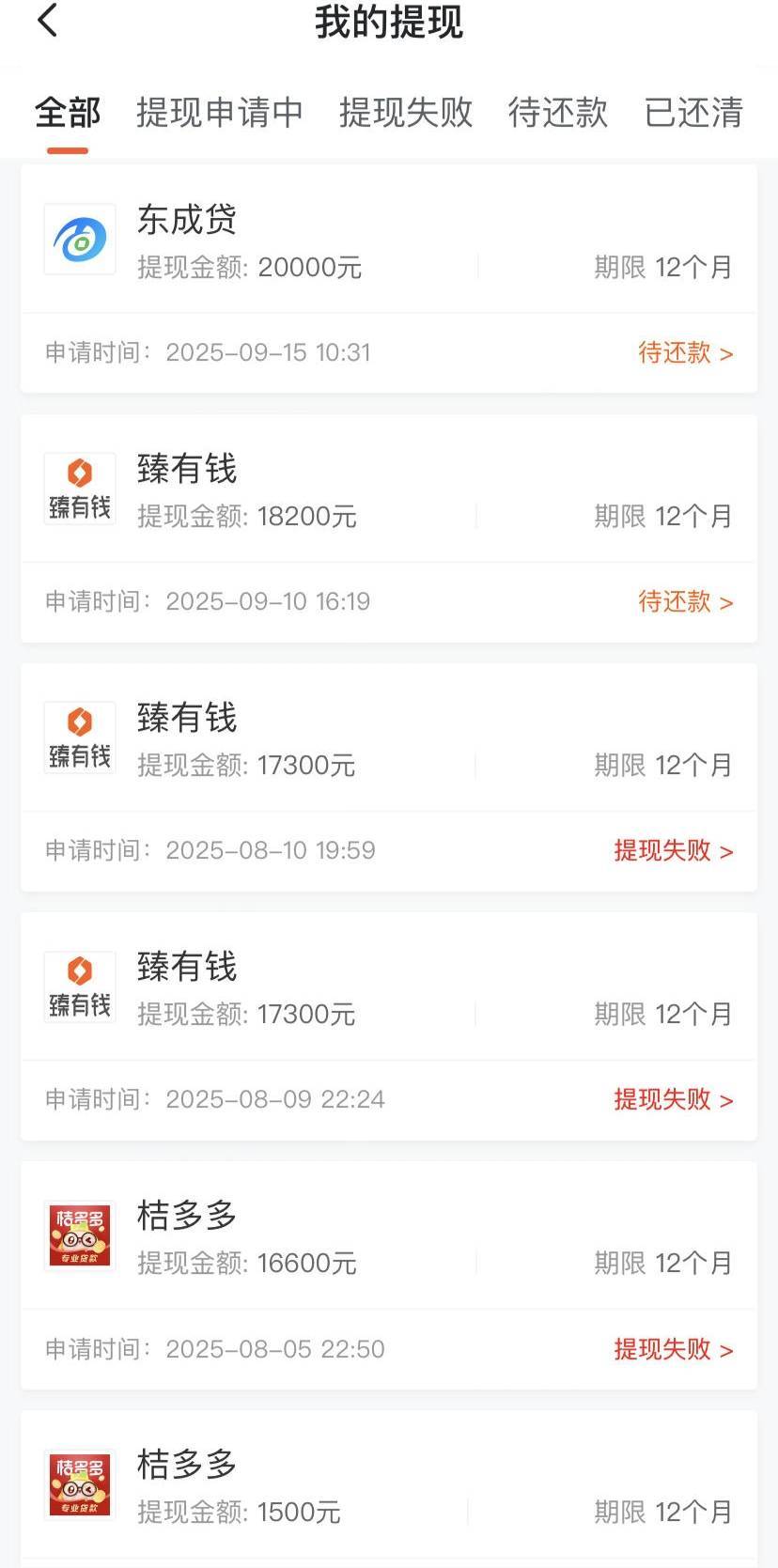
Task: Tap 待还款 link dated 2025-09-15 10:31
Action: point(685,352)
